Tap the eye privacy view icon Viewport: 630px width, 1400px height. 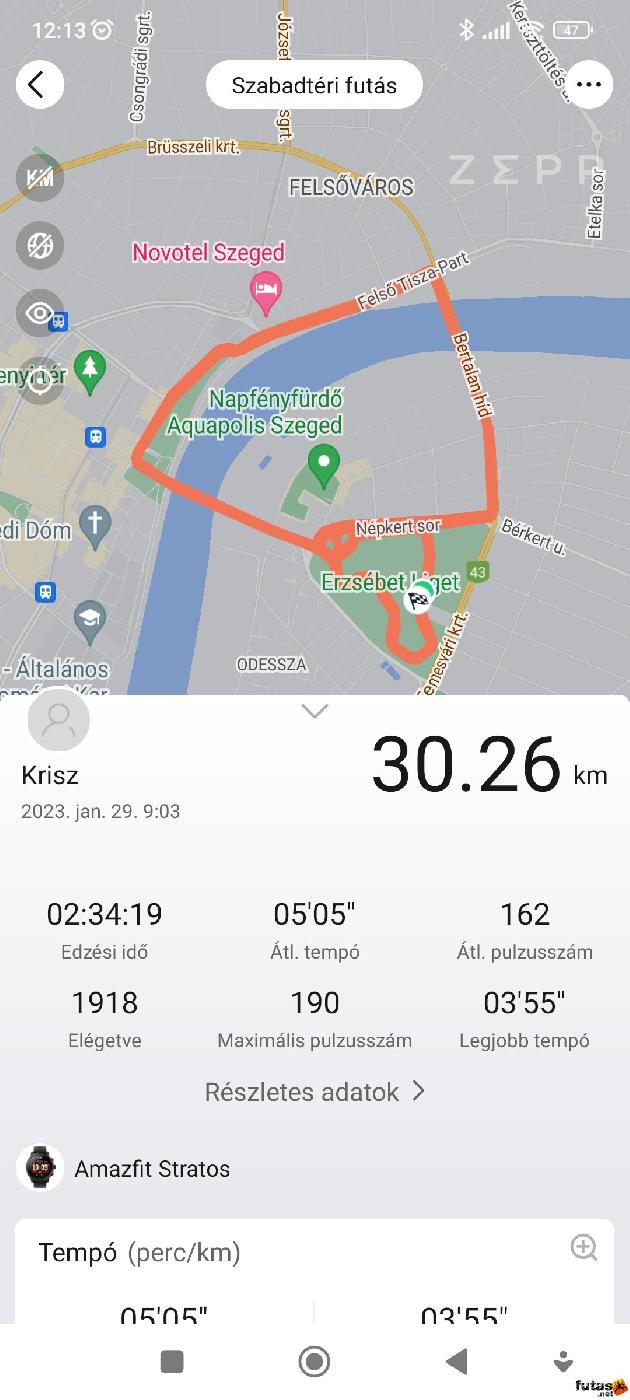click(x=40, y=314)
